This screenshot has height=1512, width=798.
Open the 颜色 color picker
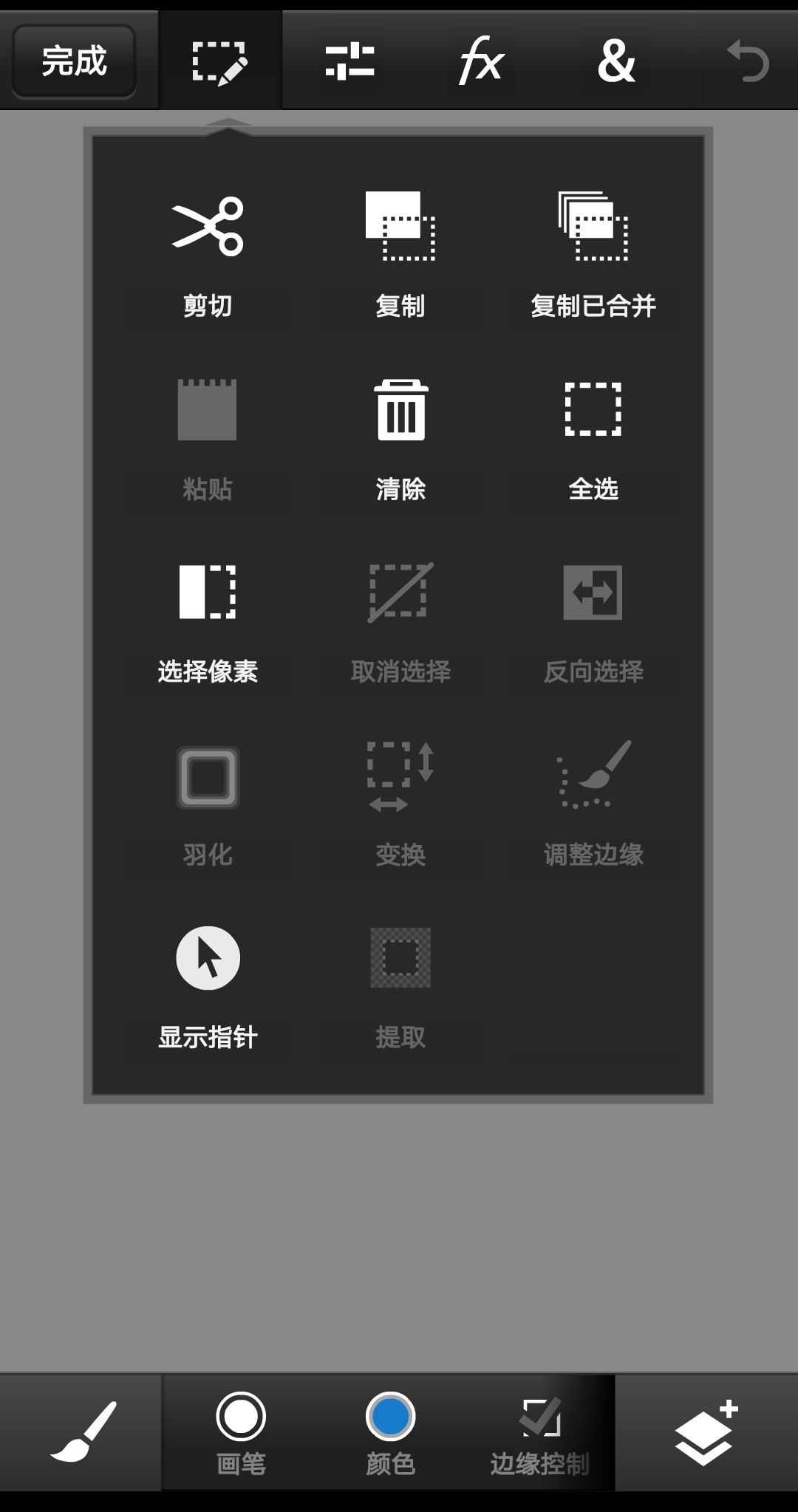(x=390, y=1433)
